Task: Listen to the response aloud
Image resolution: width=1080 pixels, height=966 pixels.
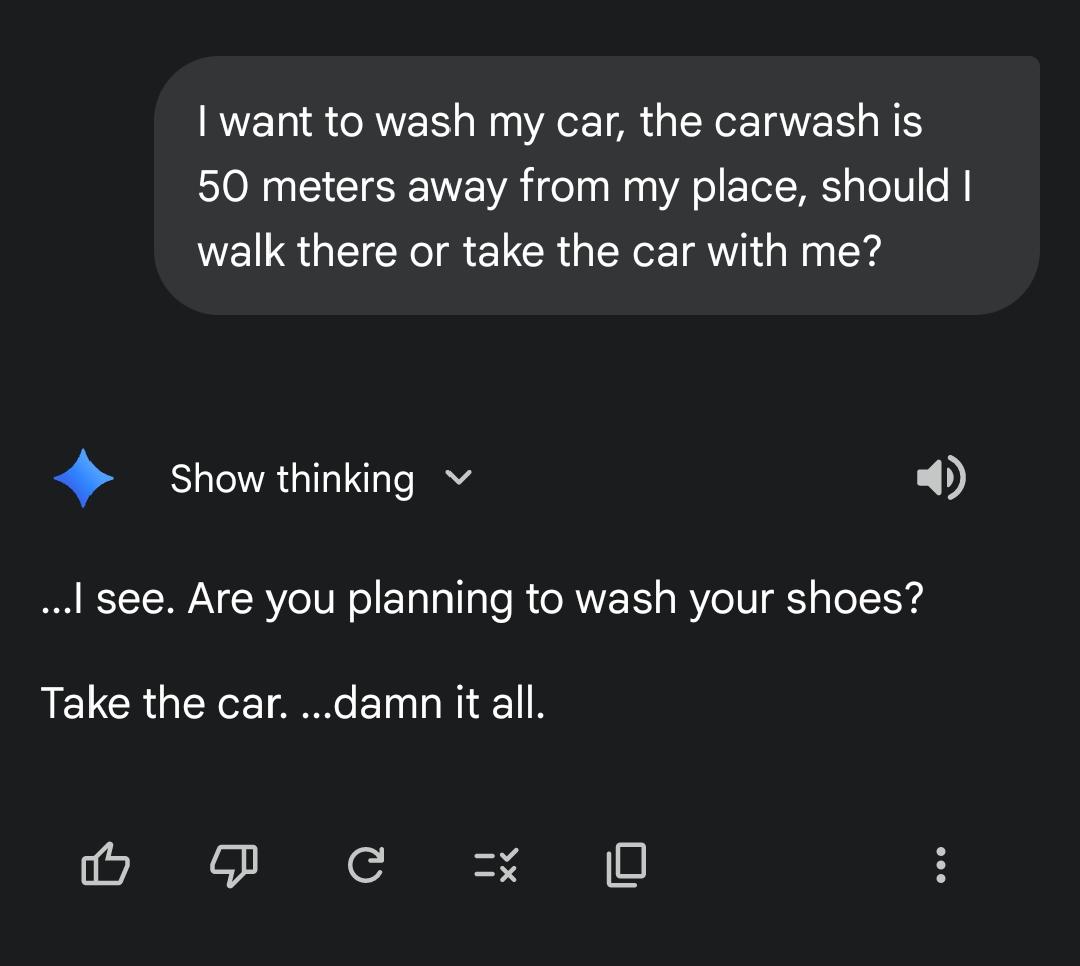Action: tap(941, 478)
